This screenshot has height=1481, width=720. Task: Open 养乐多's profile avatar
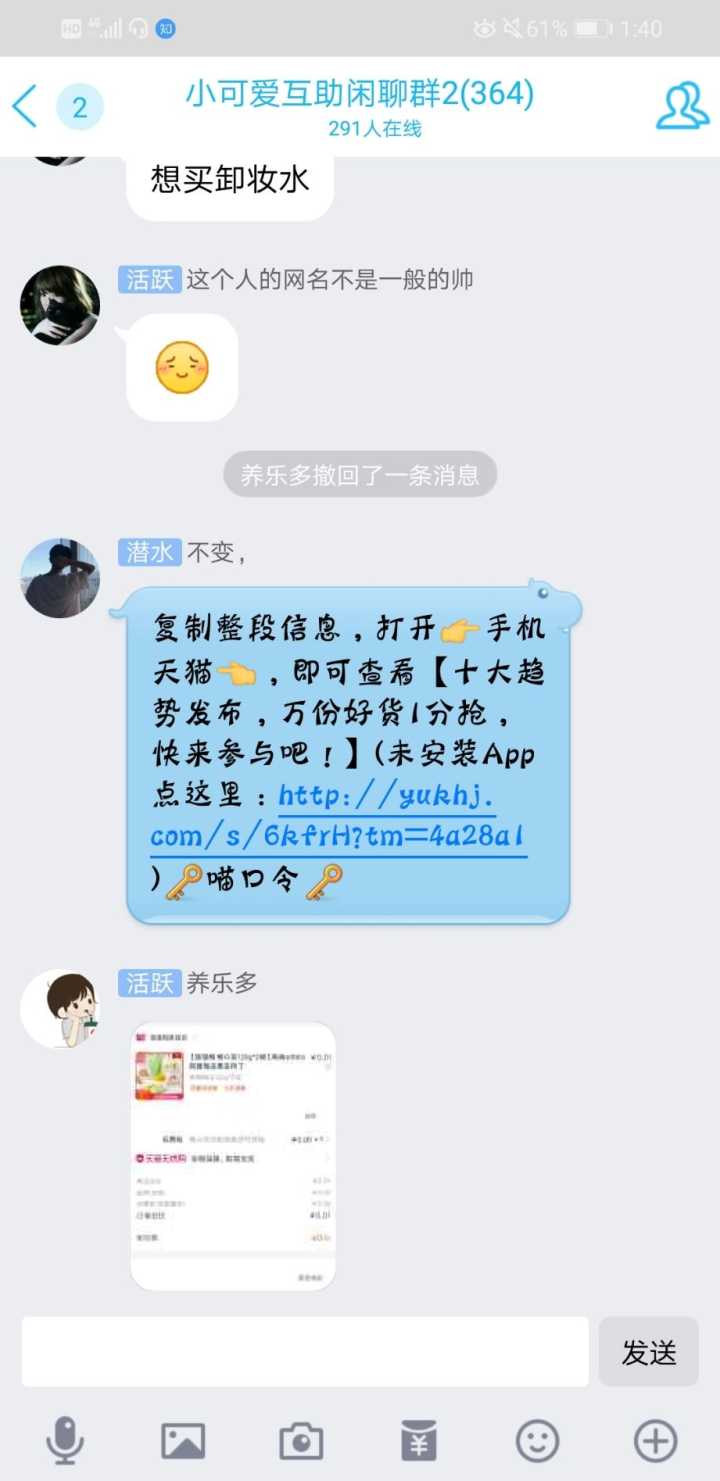(x=60, y=1008)
